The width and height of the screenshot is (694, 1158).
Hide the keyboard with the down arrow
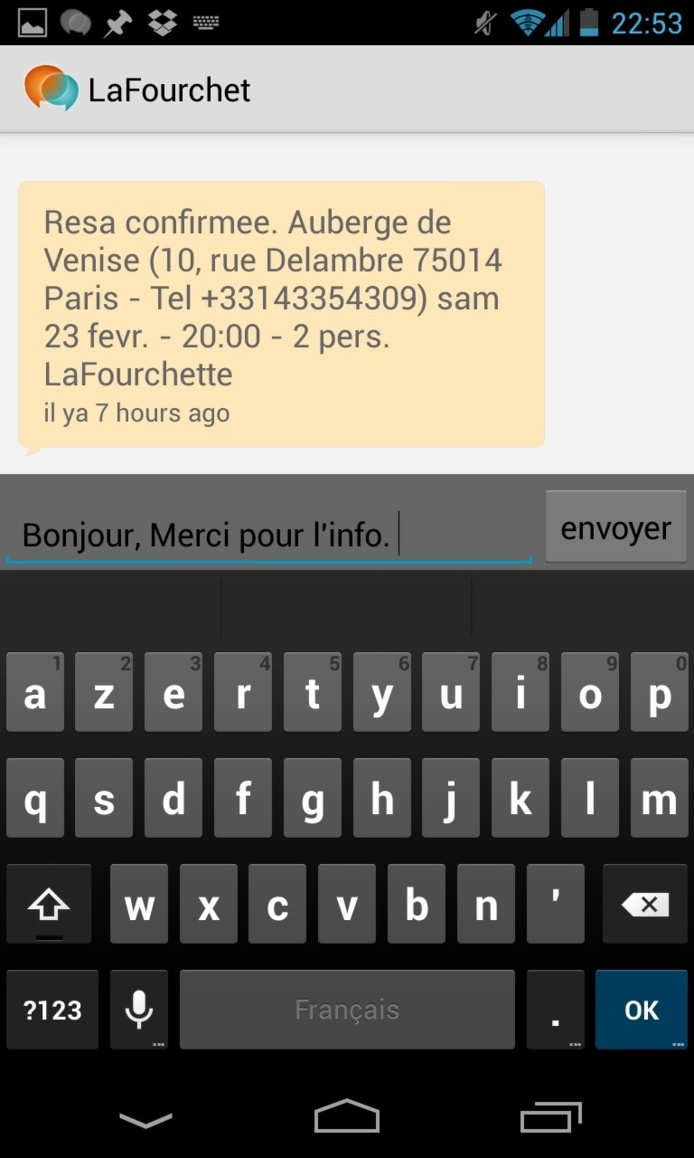click(145, 1119)
